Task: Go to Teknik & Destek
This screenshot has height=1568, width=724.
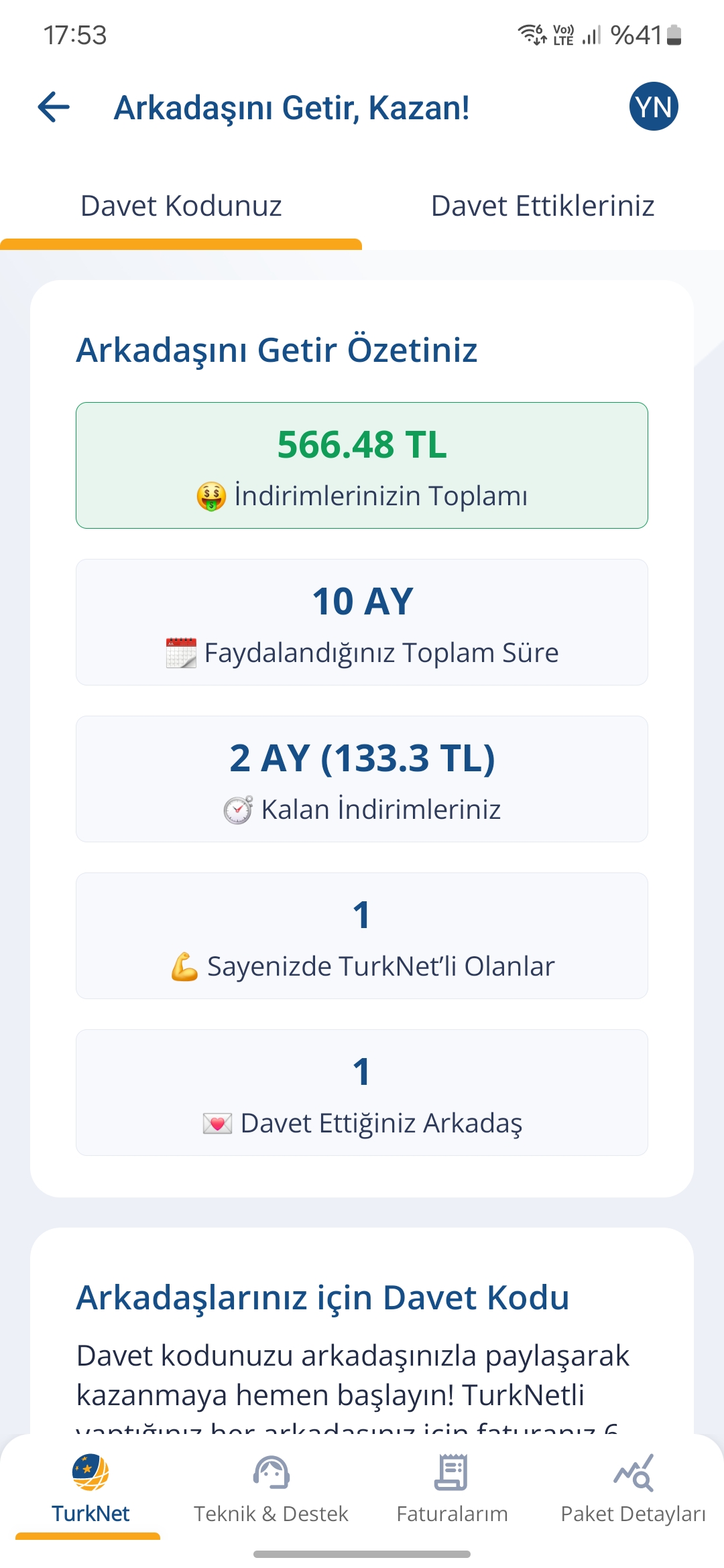Action: click(x=271, y=1489)
